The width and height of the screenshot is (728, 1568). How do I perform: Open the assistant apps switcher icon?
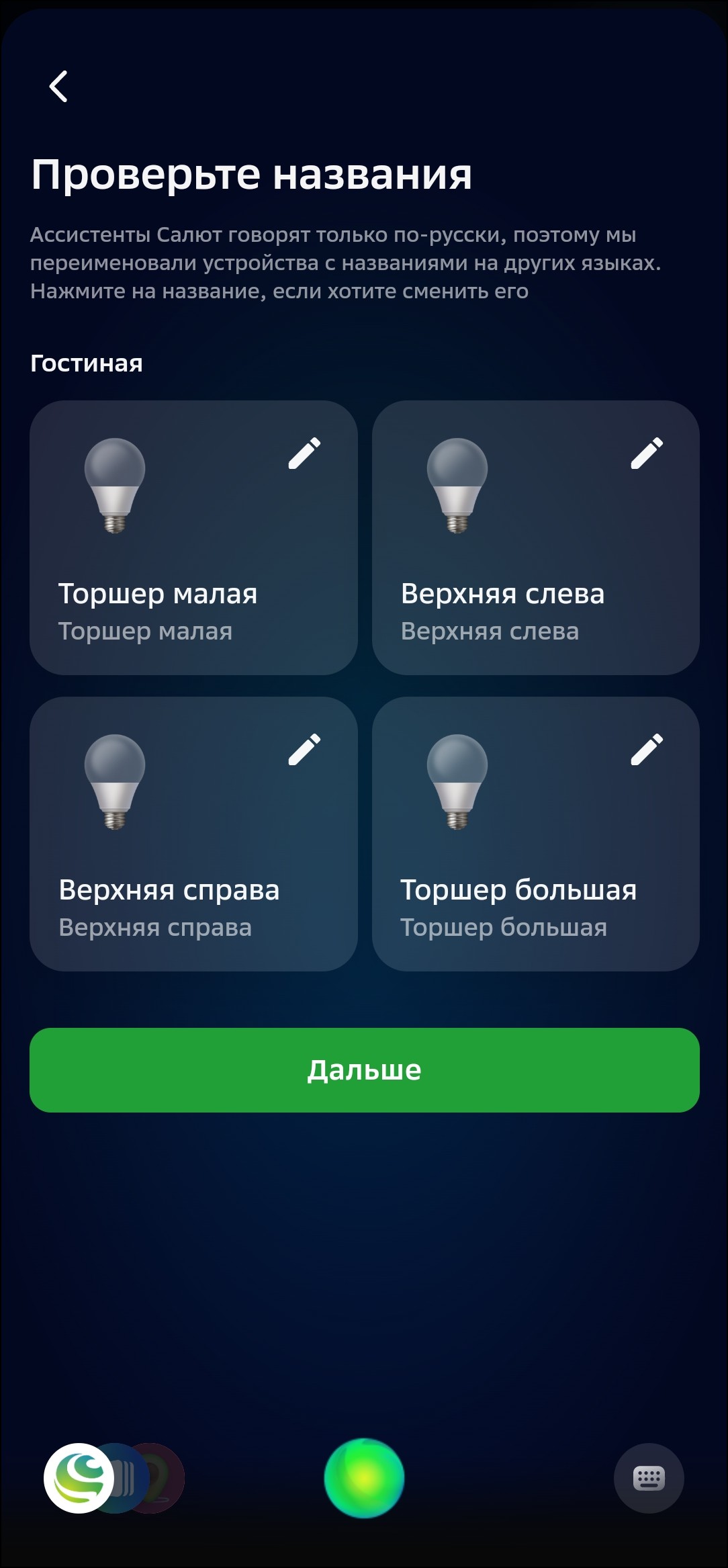tap(79, 1478)
